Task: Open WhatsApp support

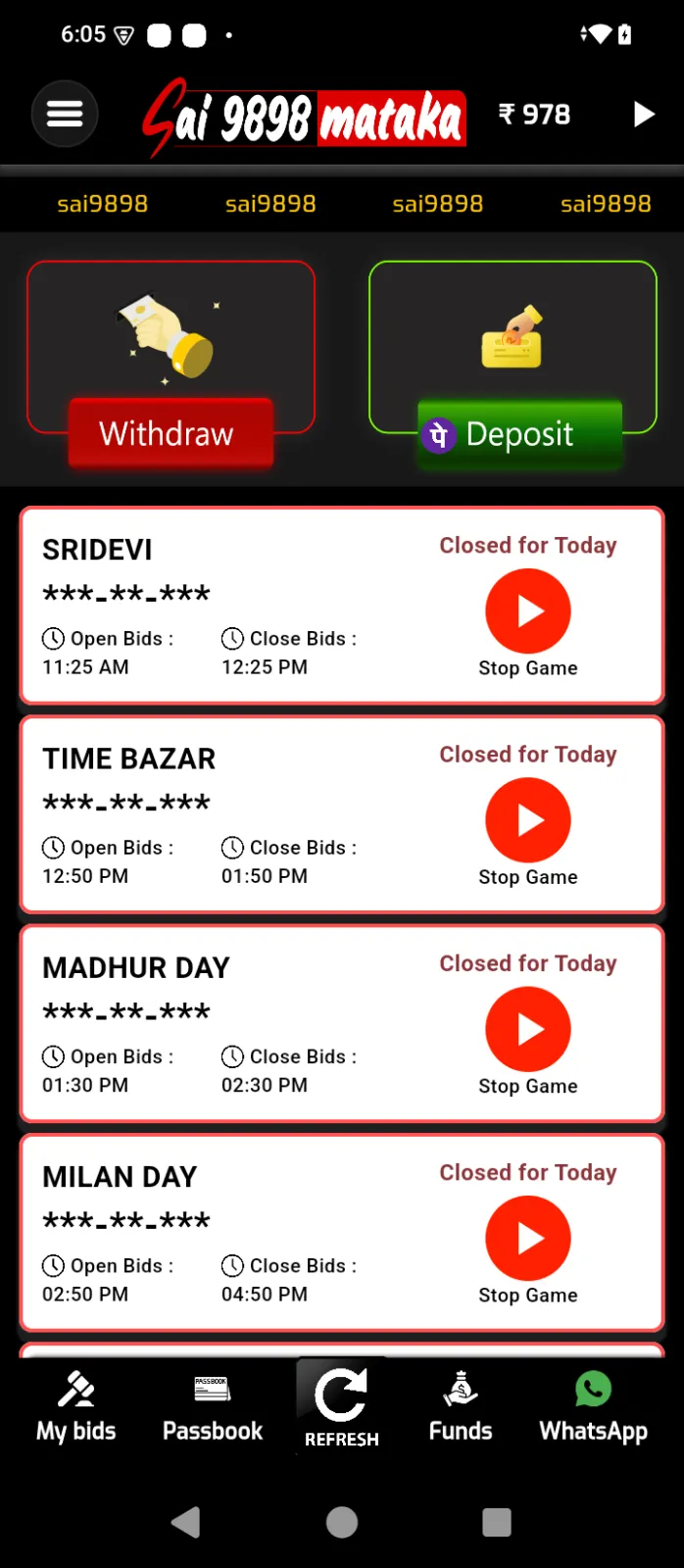Action: [x=593, y=1408]
